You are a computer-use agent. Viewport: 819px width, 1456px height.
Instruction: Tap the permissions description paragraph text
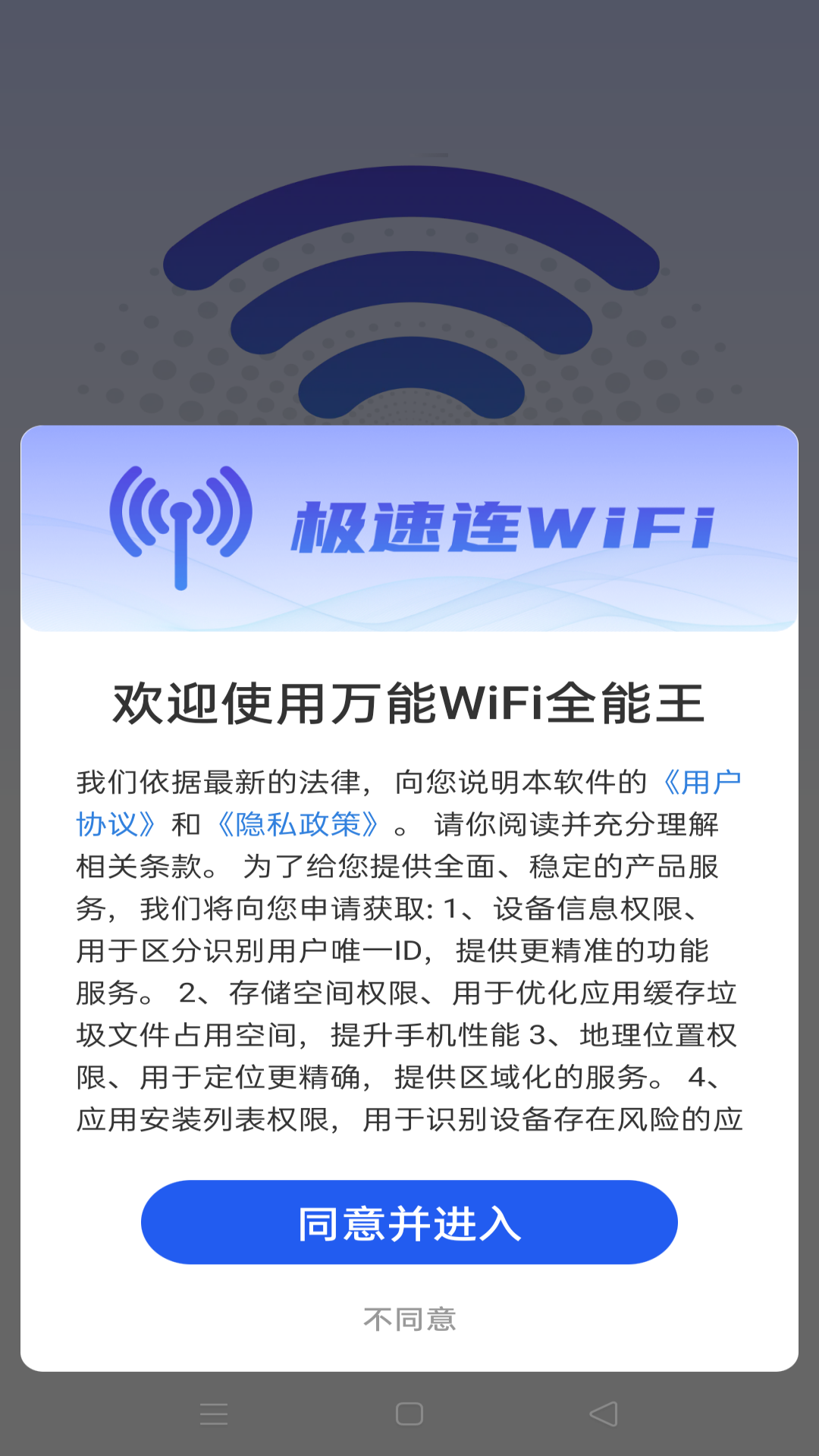click(x=409, y=948)
